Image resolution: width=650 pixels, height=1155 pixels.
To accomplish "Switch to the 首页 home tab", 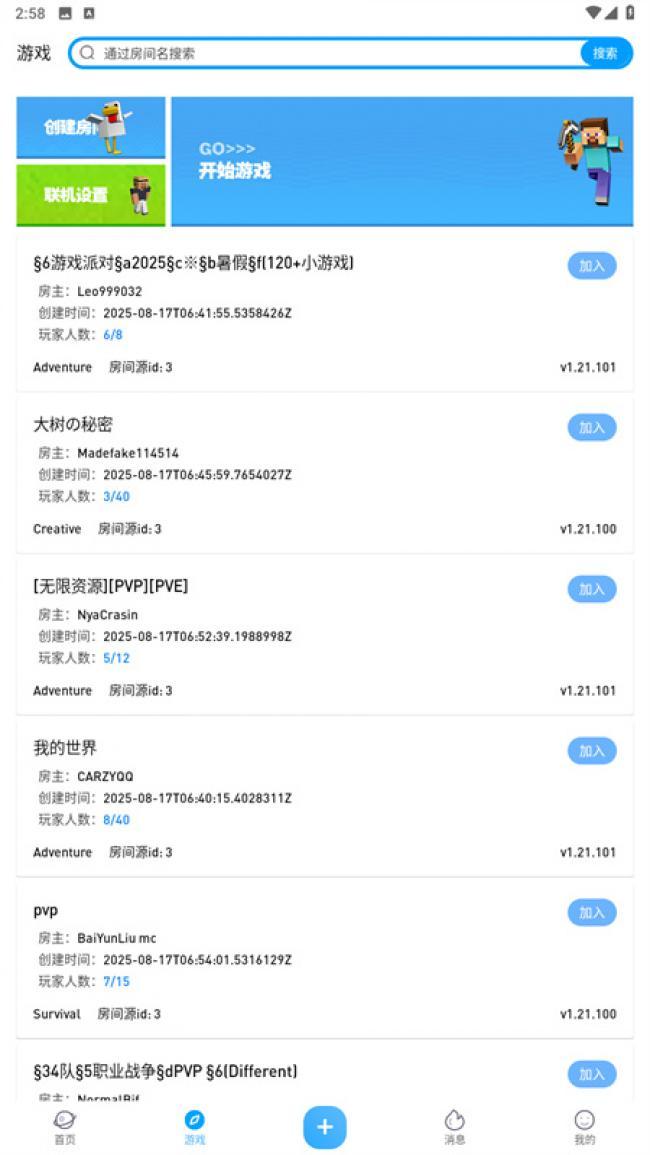I will click(x=65, y=1127).
